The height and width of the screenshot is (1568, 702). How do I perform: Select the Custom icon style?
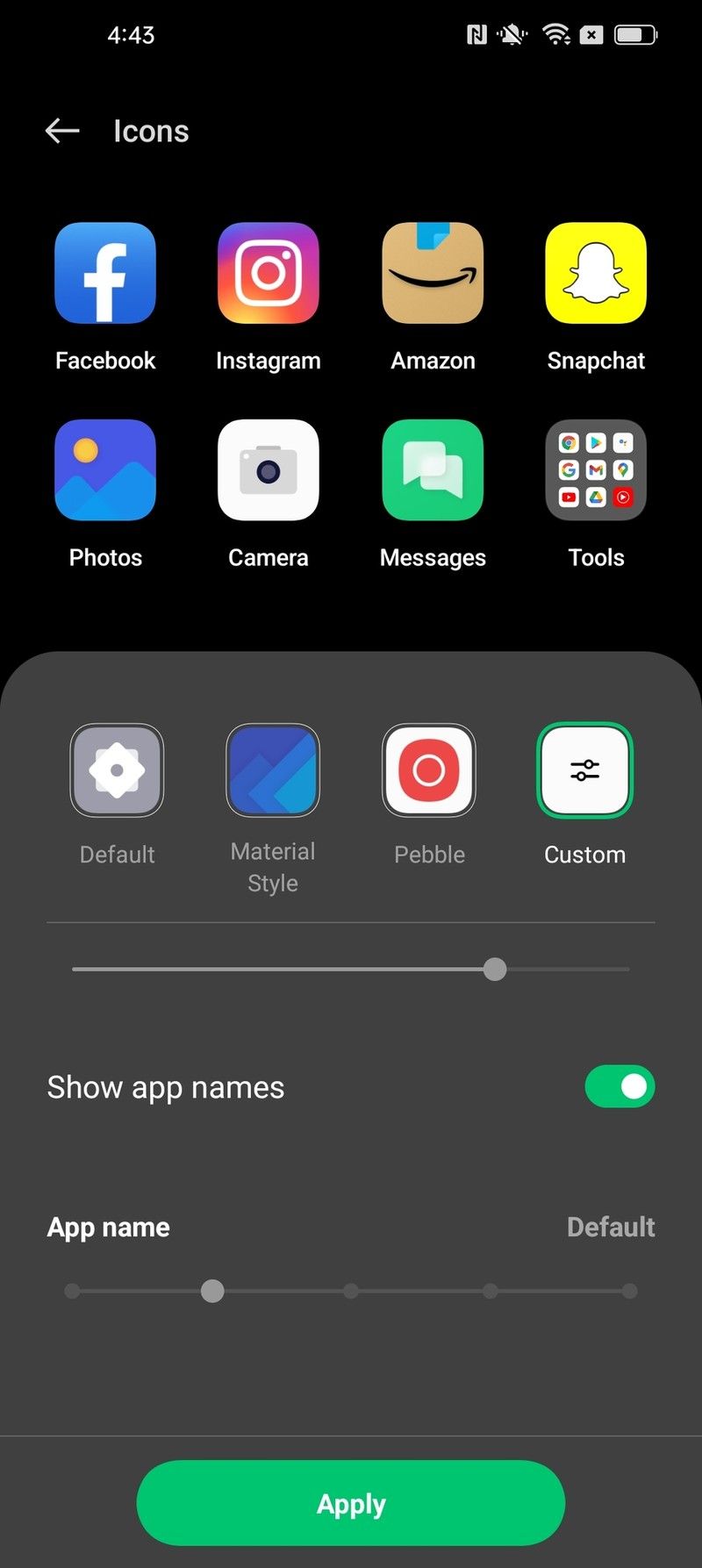584,770
